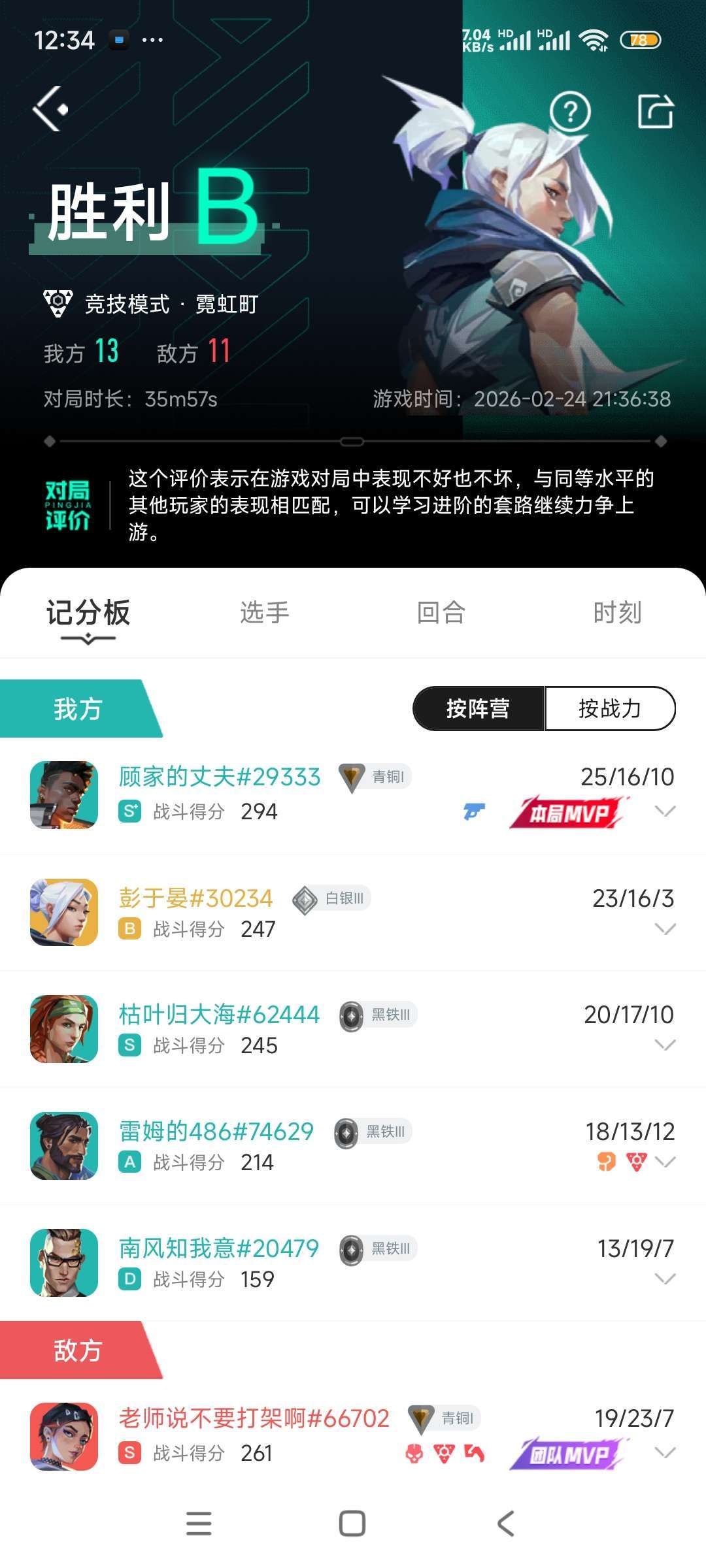Expand details for 南风知我意#20479
706x1568 pixels.
tap(665, 1279)
